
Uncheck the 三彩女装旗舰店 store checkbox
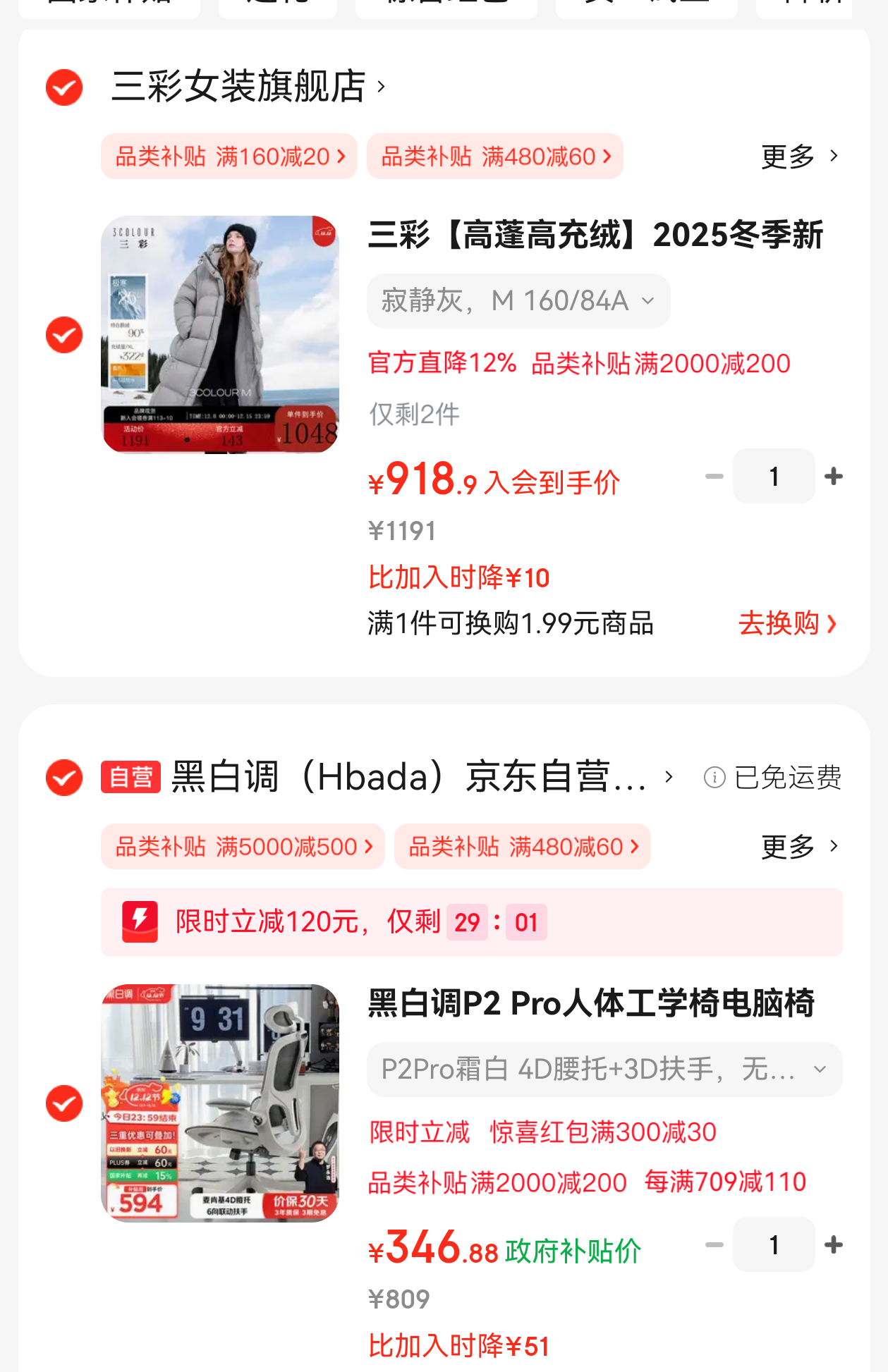(64, 87)
